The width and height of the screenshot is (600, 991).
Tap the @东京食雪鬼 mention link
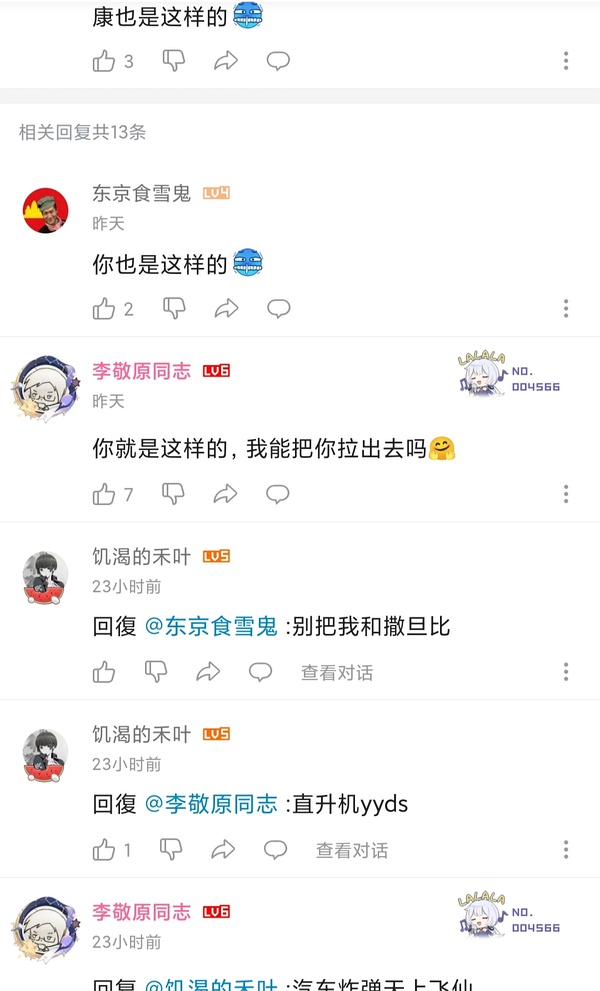pyautogui.click(x=211, y=627)
